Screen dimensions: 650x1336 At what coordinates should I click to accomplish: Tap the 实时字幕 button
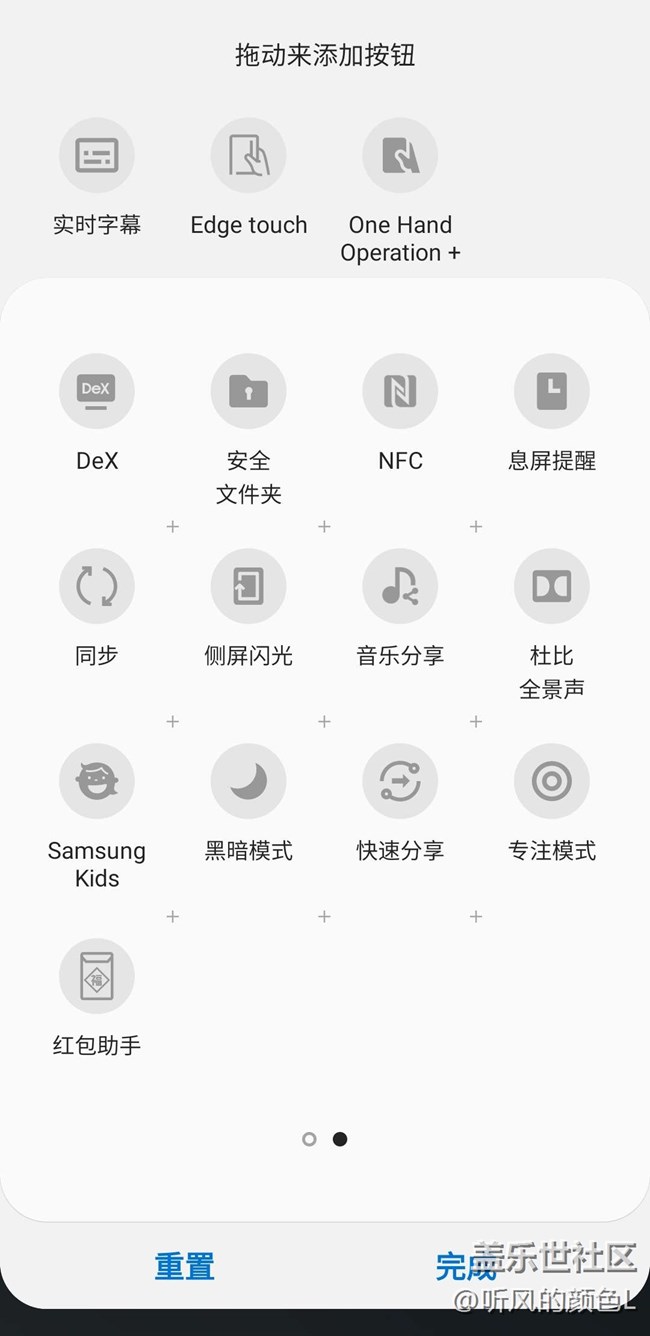97,156
